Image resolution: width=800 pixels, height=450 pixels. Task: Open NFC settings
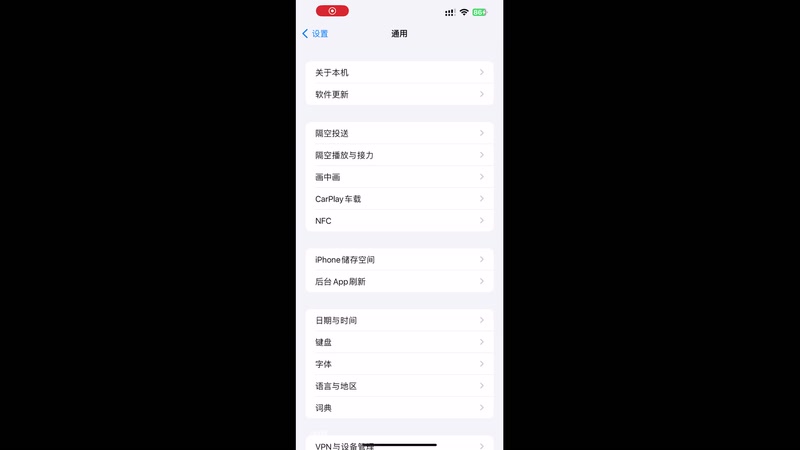pyautogui.click(x=399, y=221)
